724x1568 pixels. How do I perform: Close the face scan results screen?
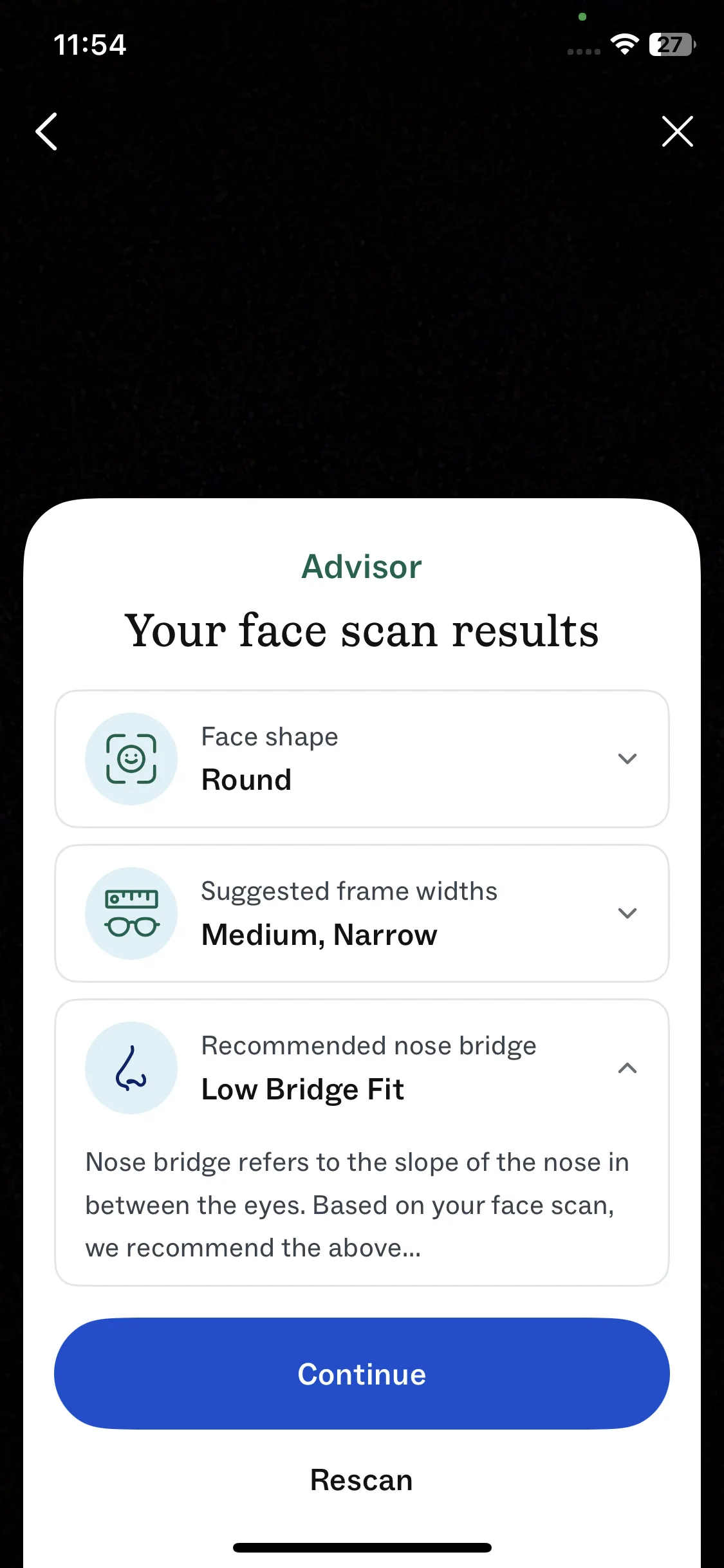point(678,131)
